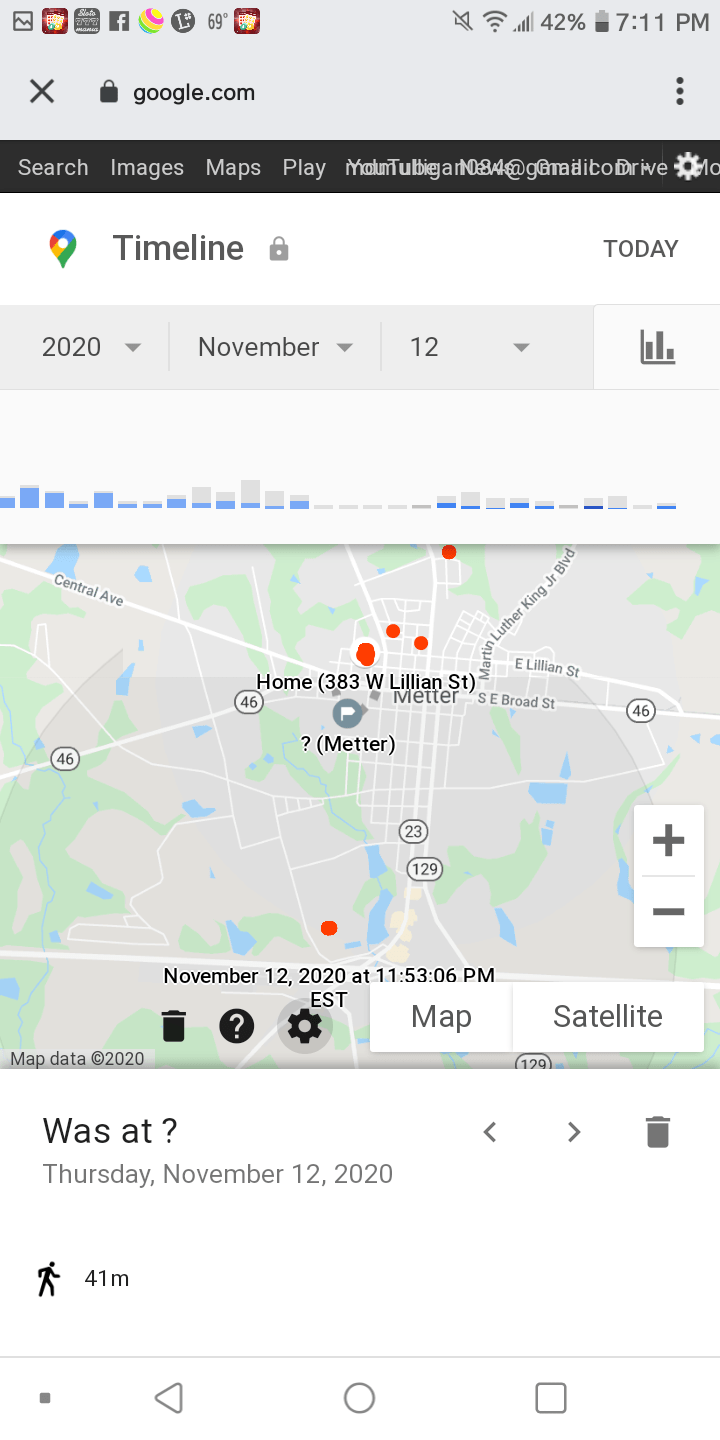Image resolution: width=720 pixels, height=1440 pixels.
Task: Open the Maps link in the Google bar
Action: pyautogui.click(x=233, y=167)
